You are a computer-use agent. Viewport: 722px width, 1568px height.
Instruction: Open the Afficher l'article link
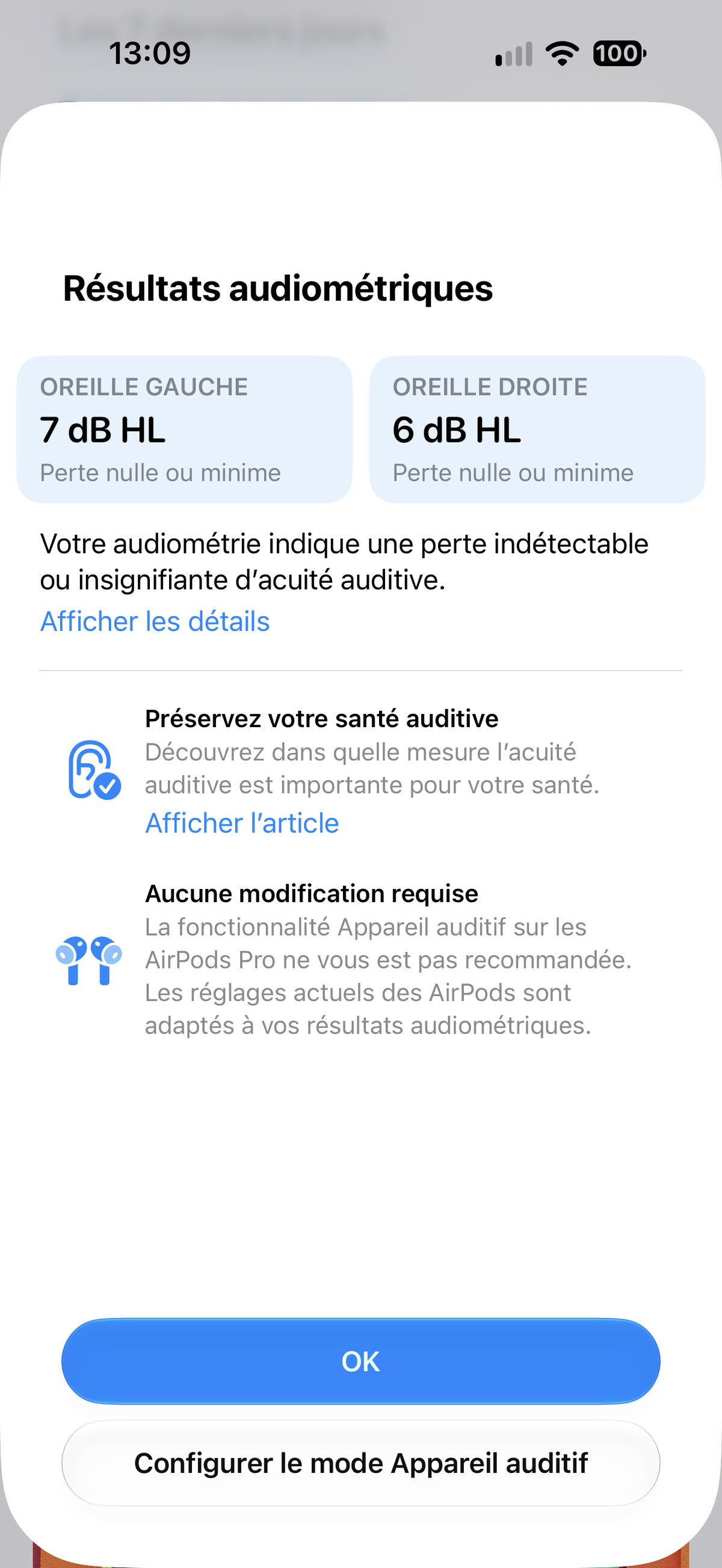point(242,823)
